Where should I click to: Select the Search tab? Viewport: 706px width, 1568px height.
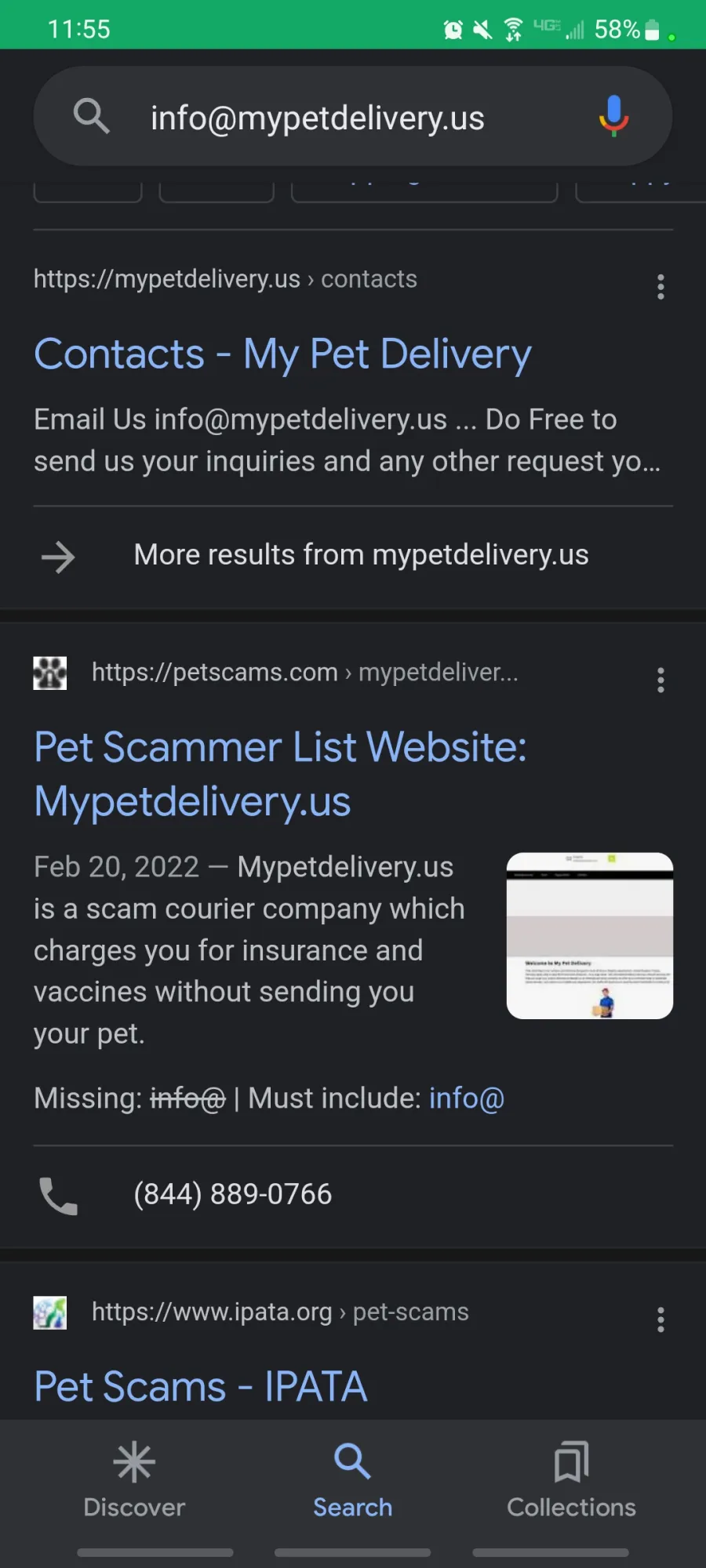353,1479
